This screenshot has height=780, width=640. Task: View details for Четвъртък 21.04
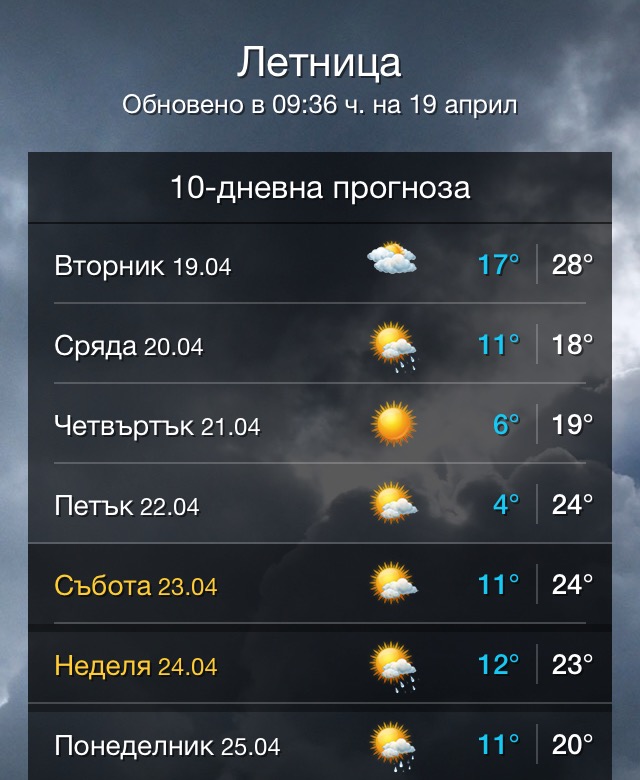(319, 425)
